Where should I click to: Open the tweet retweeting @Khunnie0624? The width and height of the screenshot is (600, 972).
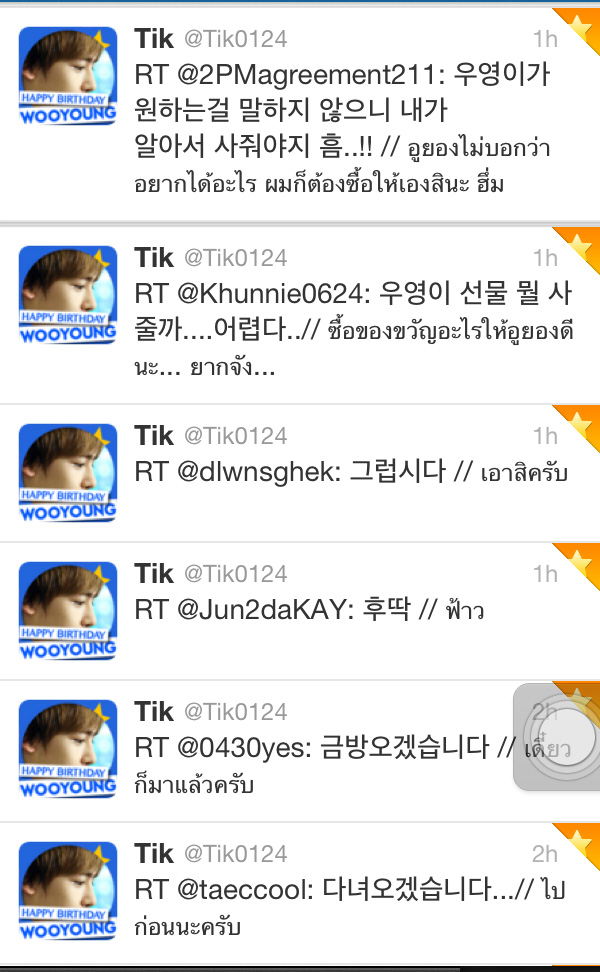[x=340, y=332]
